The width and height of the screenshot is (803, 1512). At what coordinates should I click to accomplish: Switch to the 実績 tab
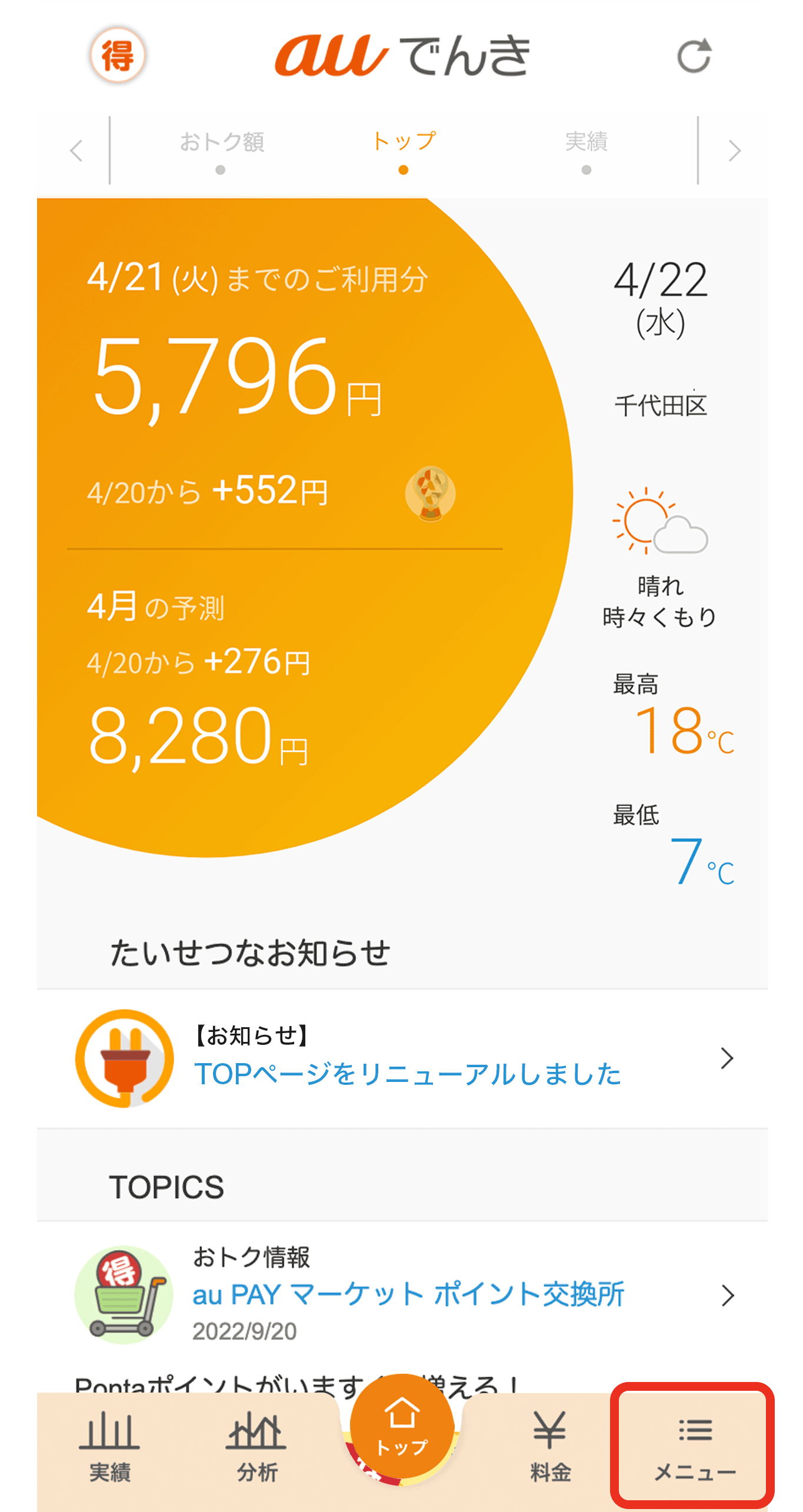tap(586, 141)
